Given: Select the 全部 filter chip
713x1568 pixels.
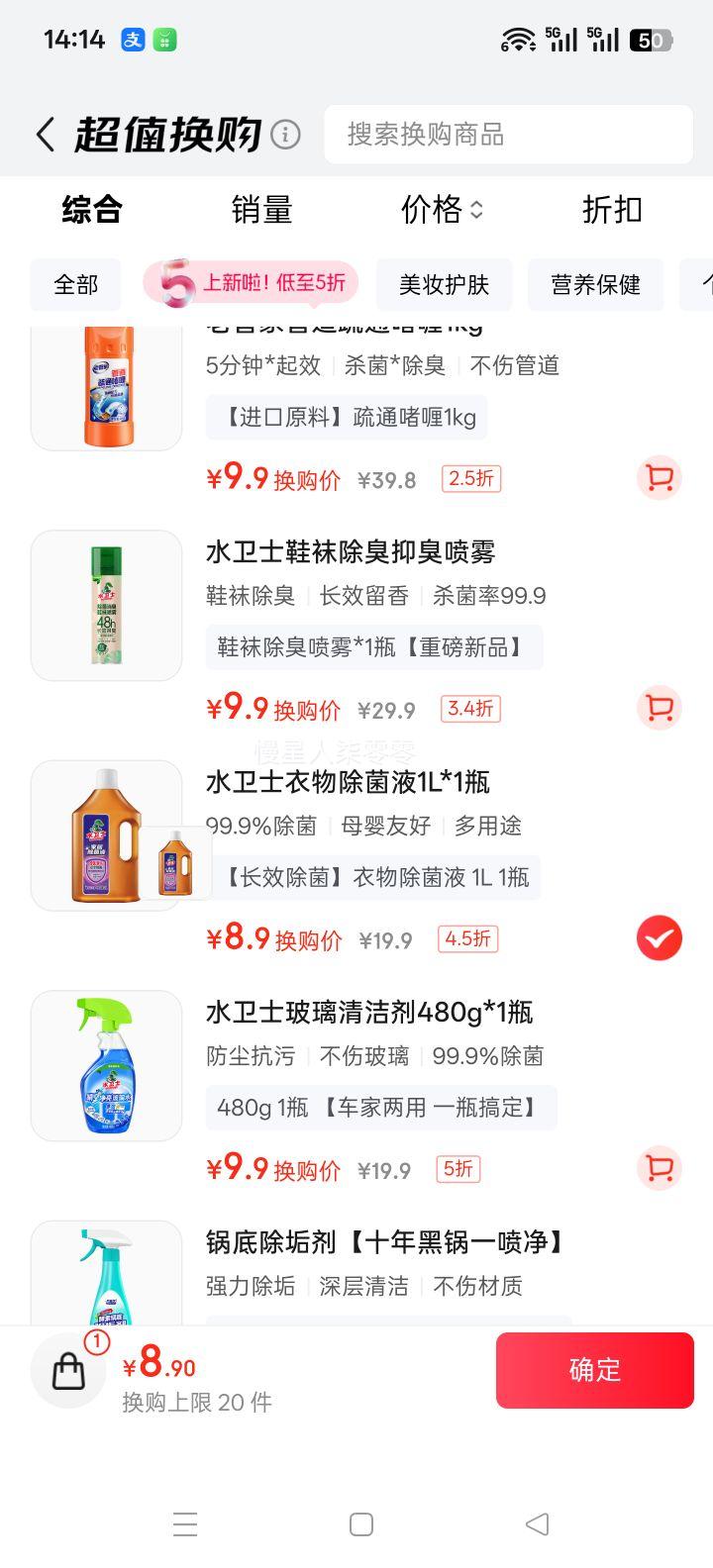Looking at the screenshot, I should click(75, 284).
